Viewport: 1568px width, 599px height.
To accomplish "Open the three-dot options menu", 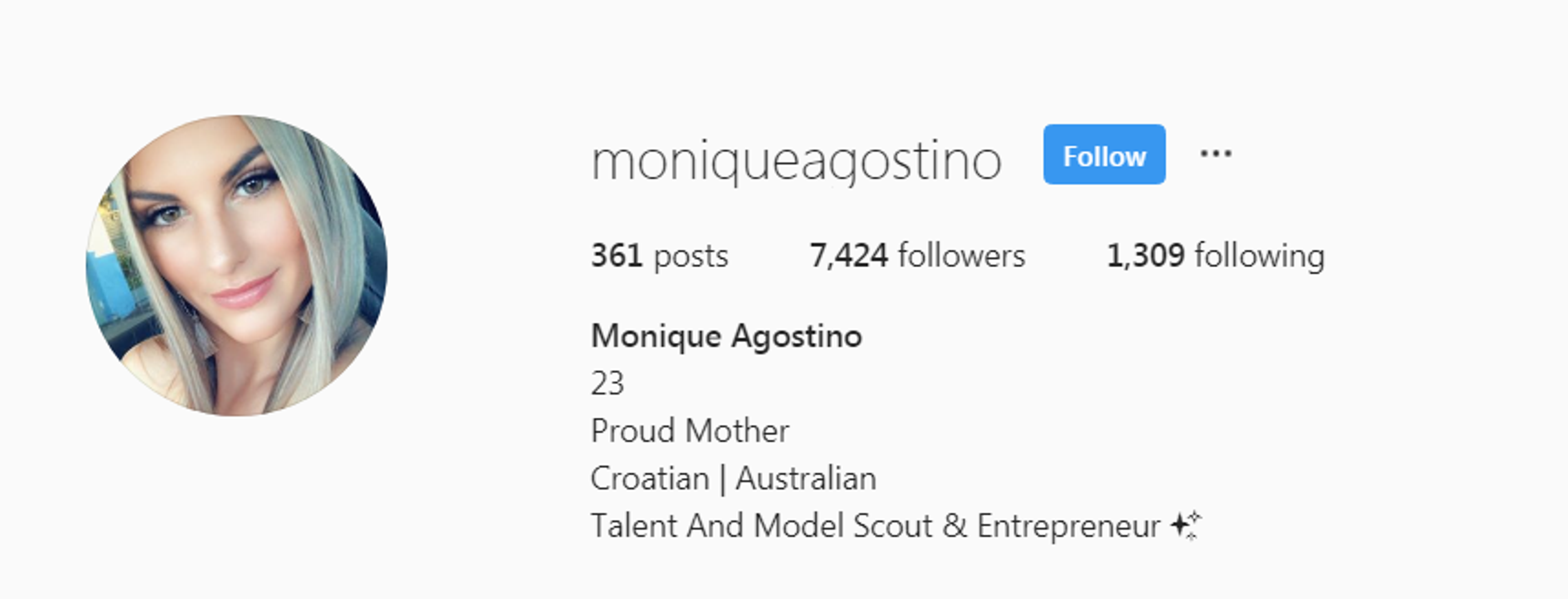I will pos(1215,154).
